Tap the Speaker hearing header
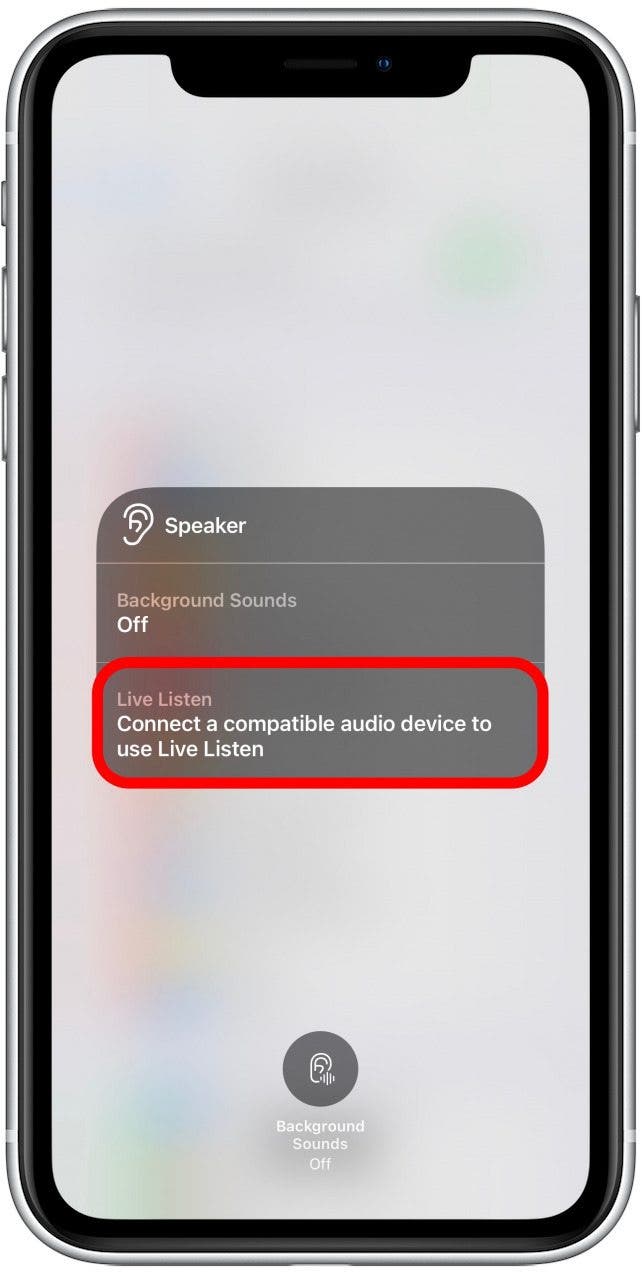This screenshot has height=1274, width=642. coord(320,525)
